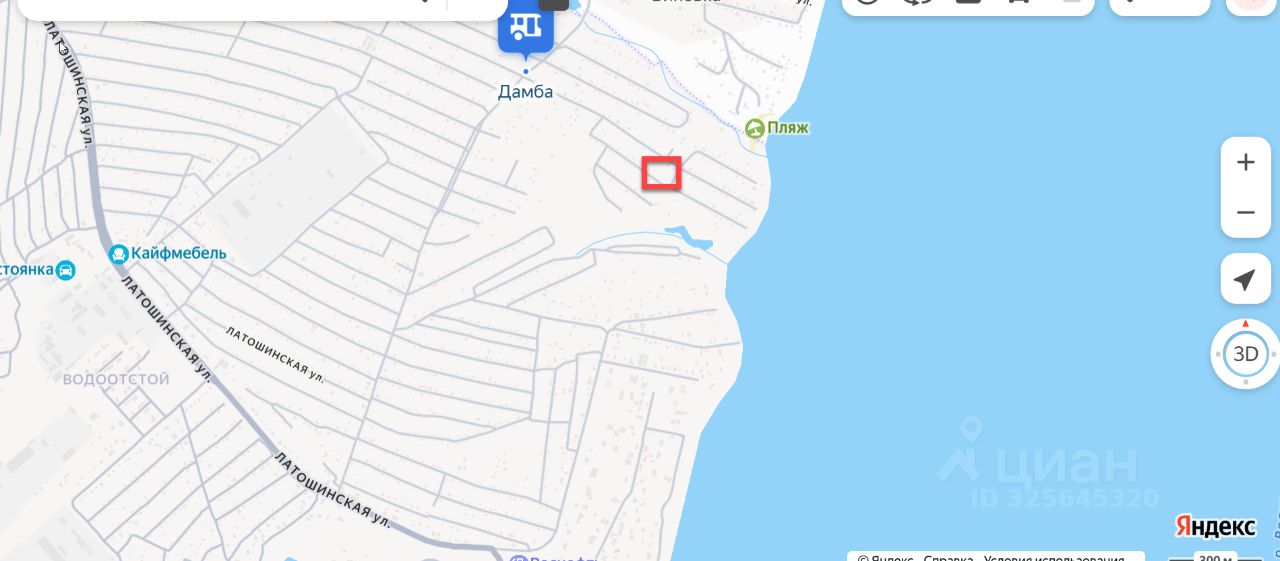Switch the map to 3D view
Image resolution: width=1280 pixels, height=561 pixels.
pos(1245,354)
